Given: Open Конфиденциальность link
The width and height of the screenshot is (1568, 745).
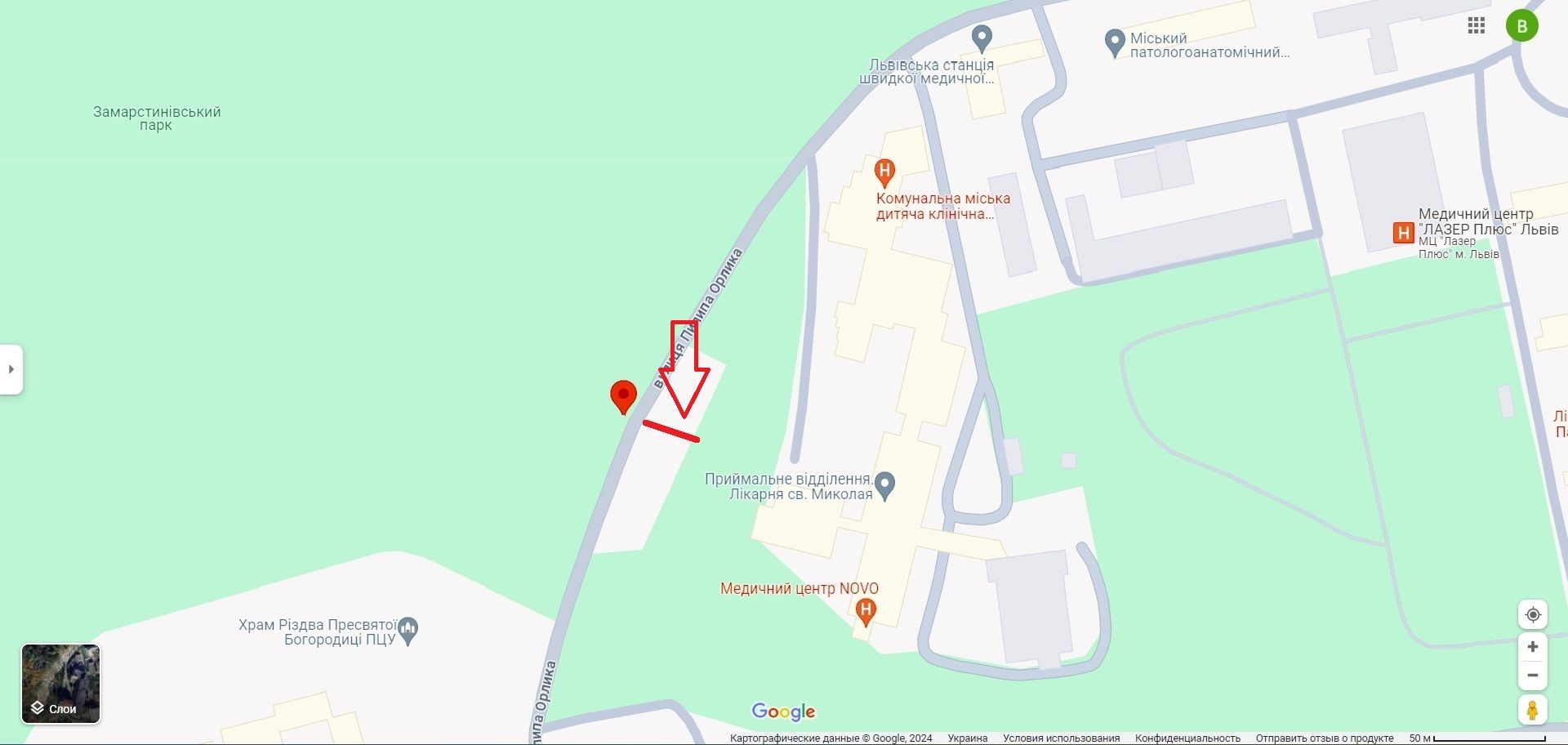Looking at the screenshot, I should tap(1187, 738).
